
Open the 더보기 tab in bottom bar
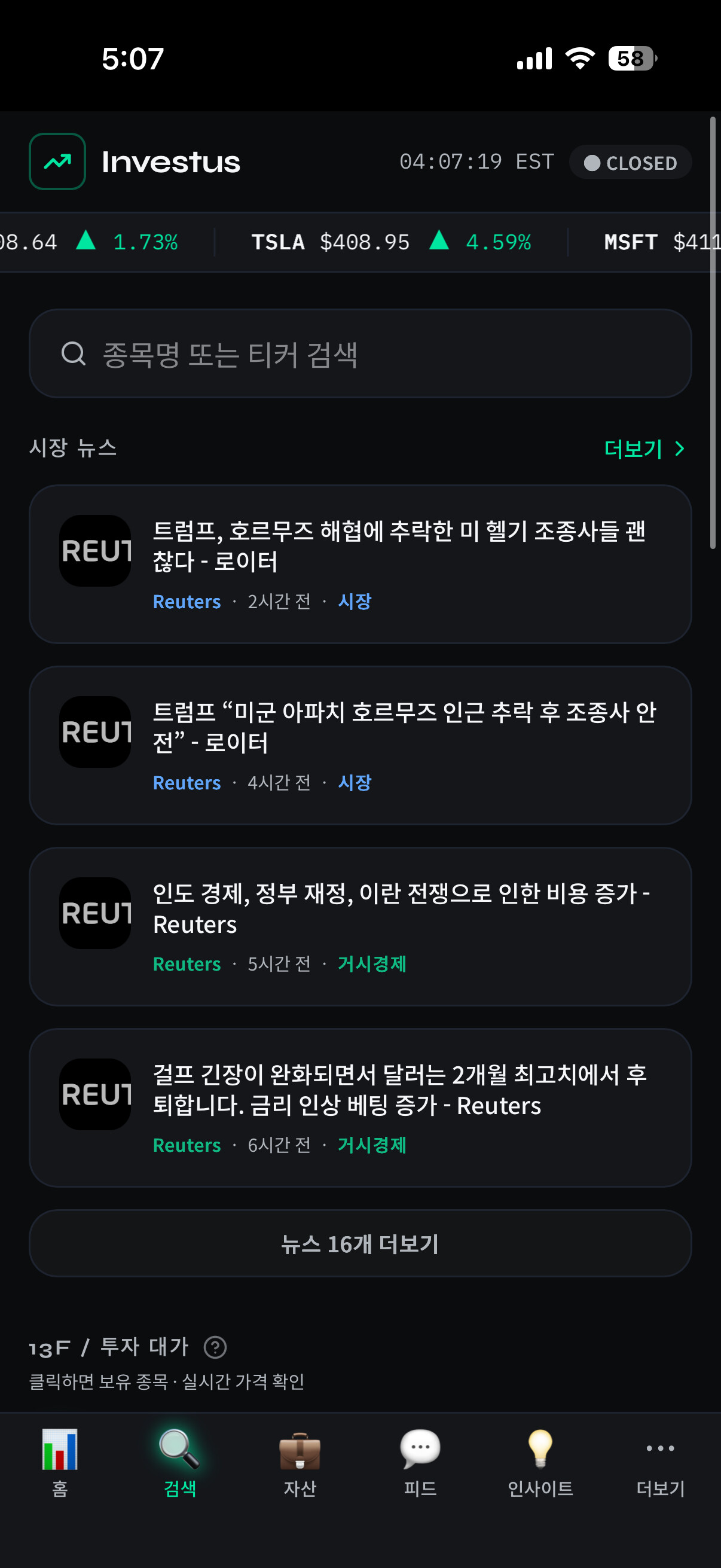[660, 1462]
